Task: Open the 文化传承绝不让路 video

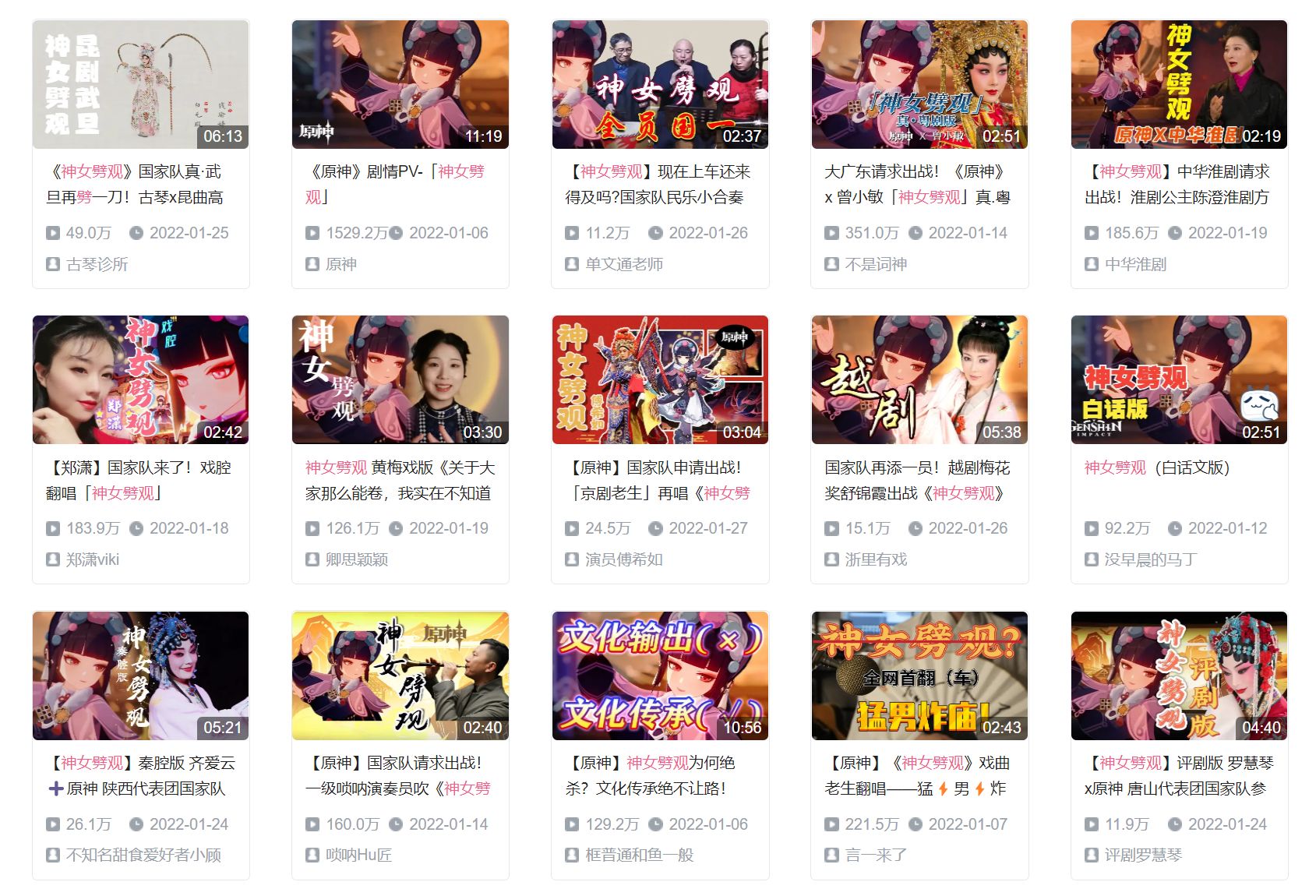Action: (660, 676)
